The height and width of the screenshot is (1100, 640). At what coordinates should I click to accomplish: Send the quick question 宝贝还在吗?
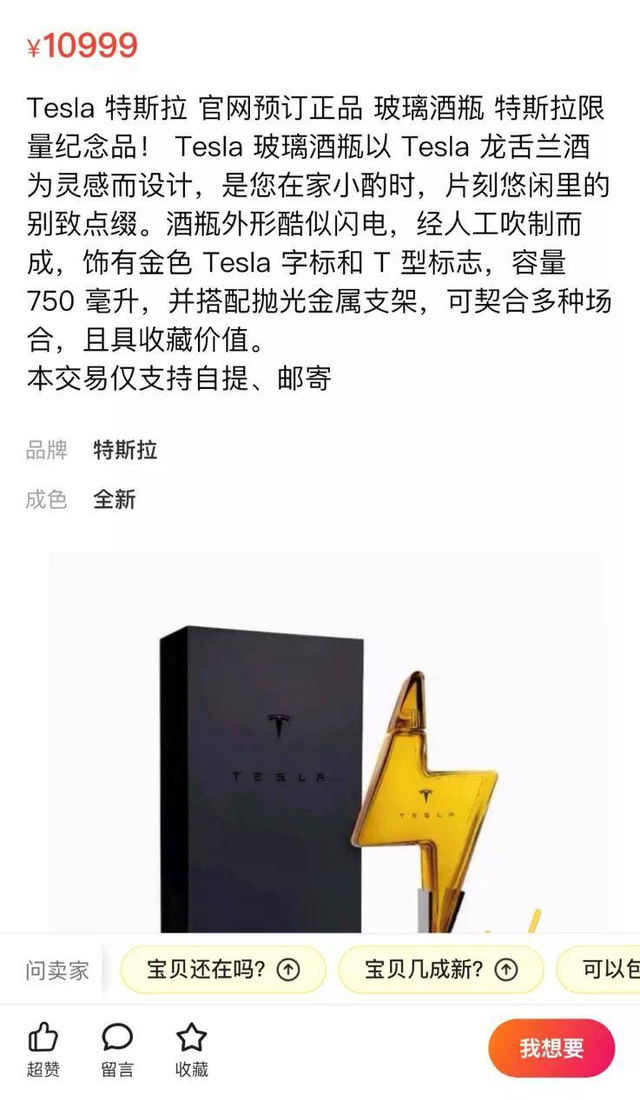(x=223, y=969)
